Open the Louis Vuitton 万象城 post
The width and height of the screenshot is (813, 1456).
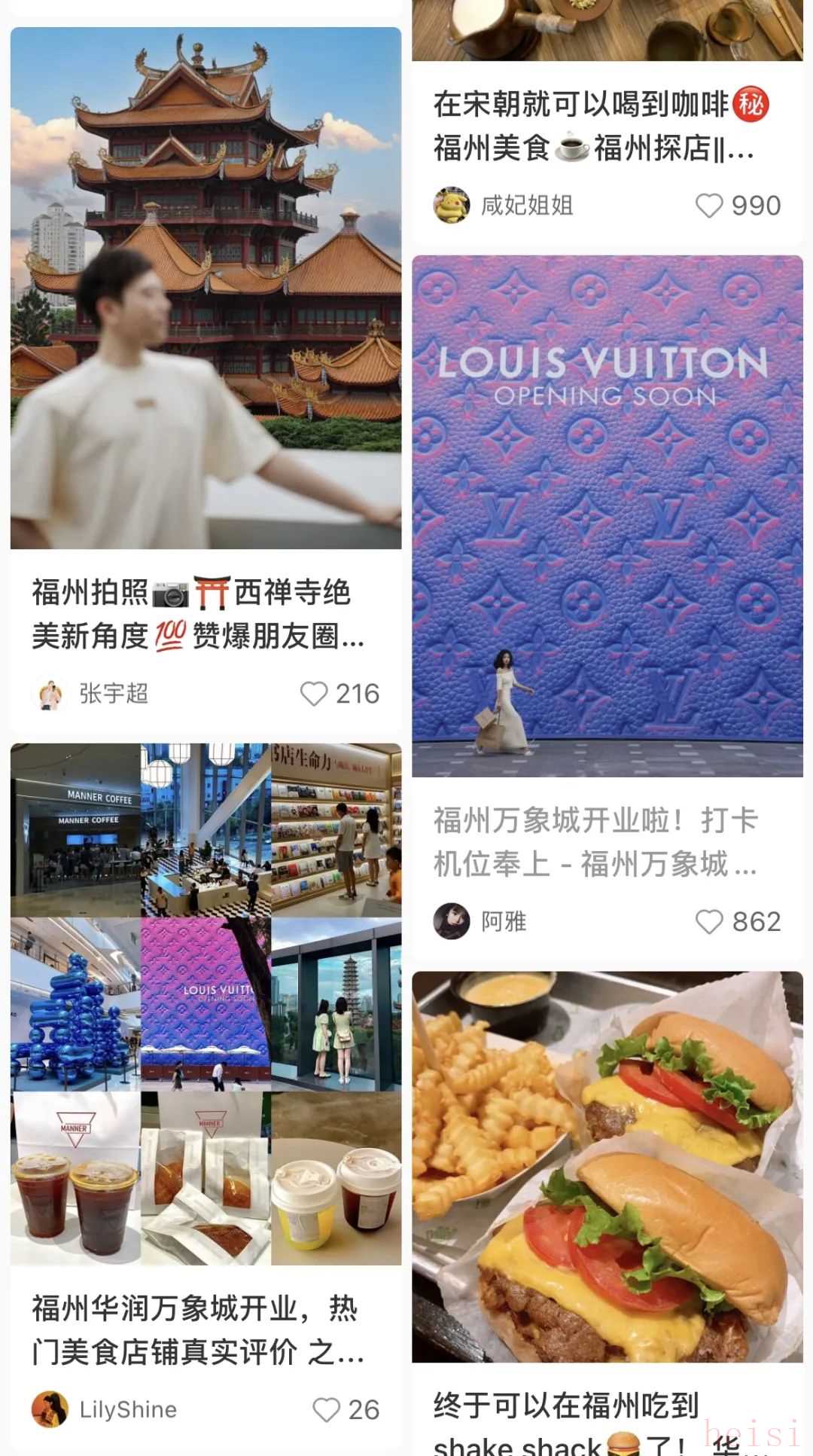[x=607, y=516]
